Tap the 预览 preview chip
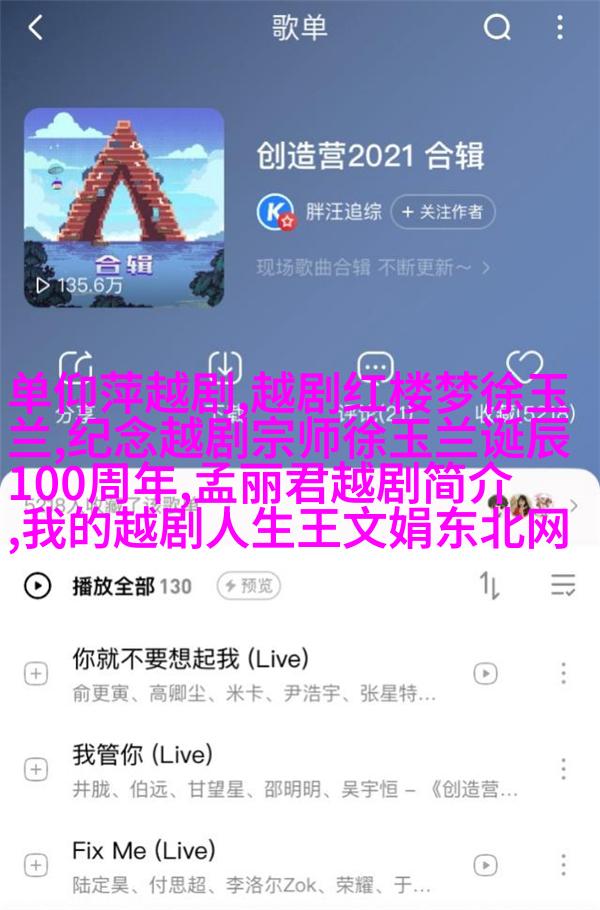The image size is (600, 910). click(x=247, y=586)
